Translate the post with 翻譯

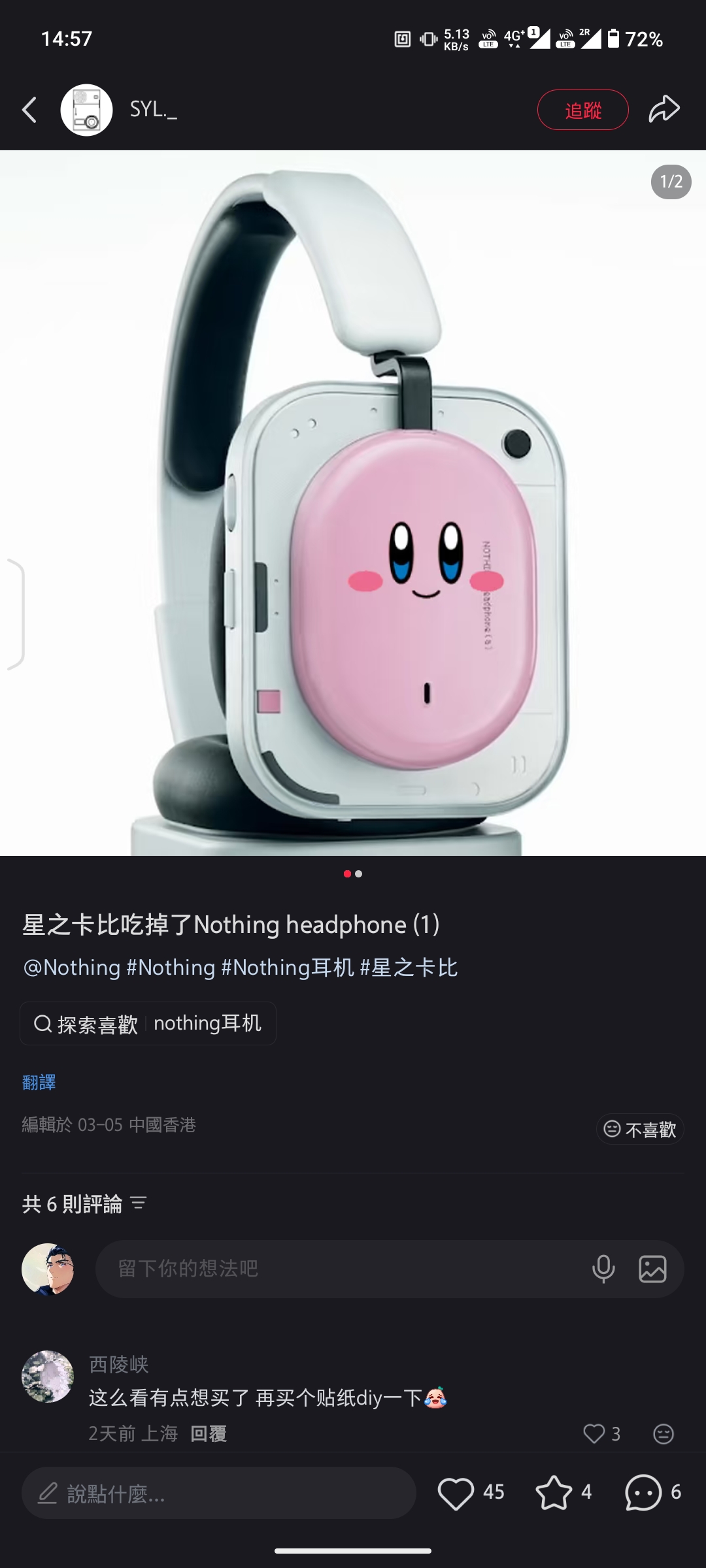[x=39, y=1083]
